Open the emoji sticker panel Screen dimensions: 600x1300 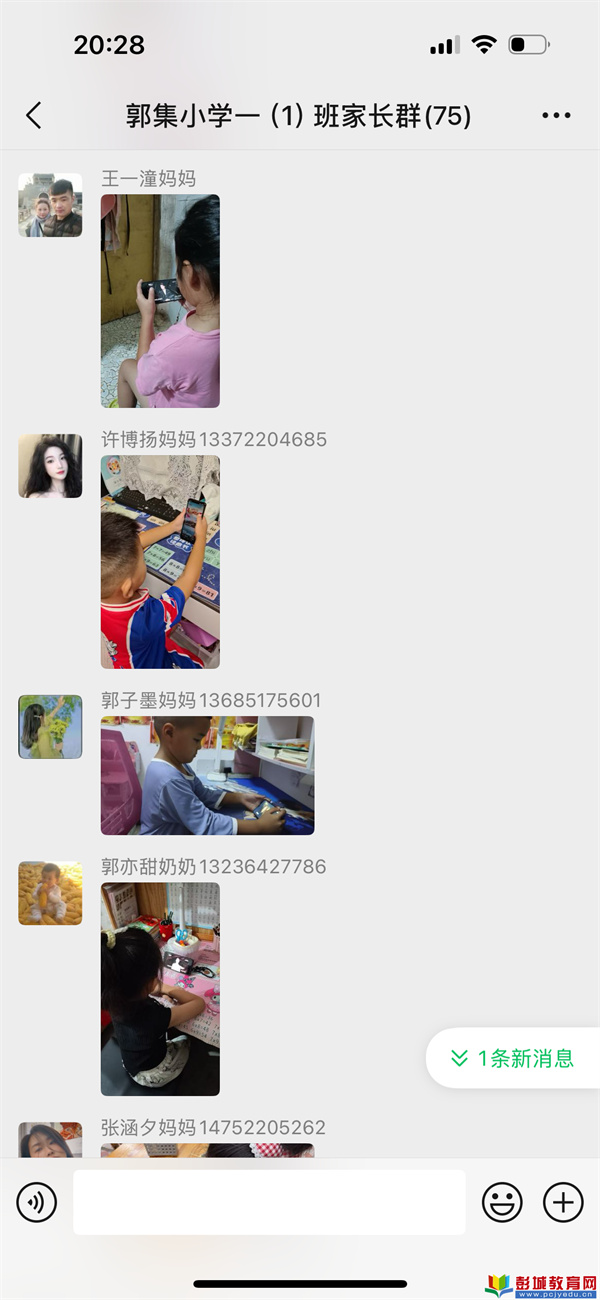coord(502,1202)
